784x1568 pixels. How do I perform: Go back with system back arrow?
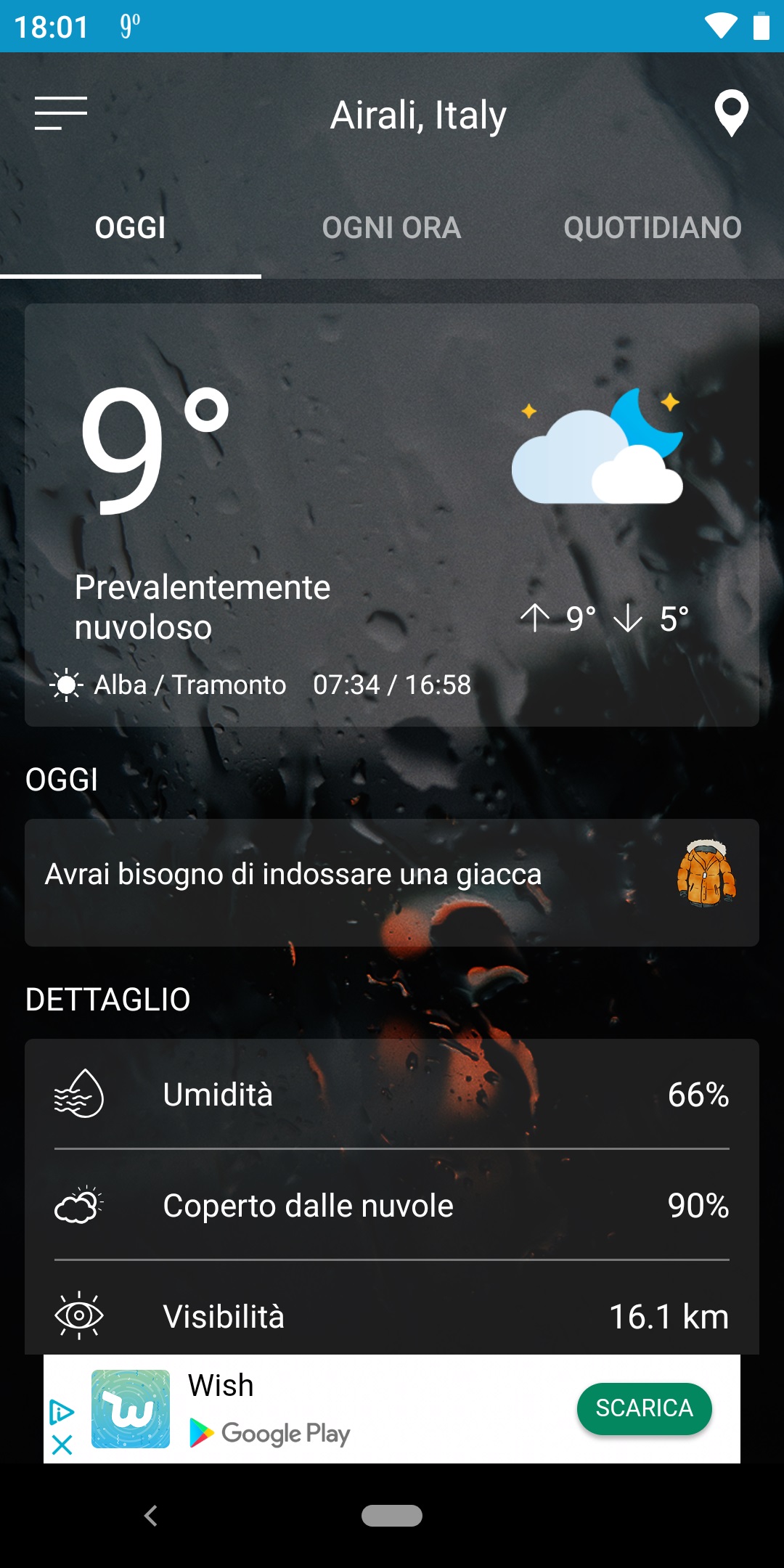(151, 1516)
